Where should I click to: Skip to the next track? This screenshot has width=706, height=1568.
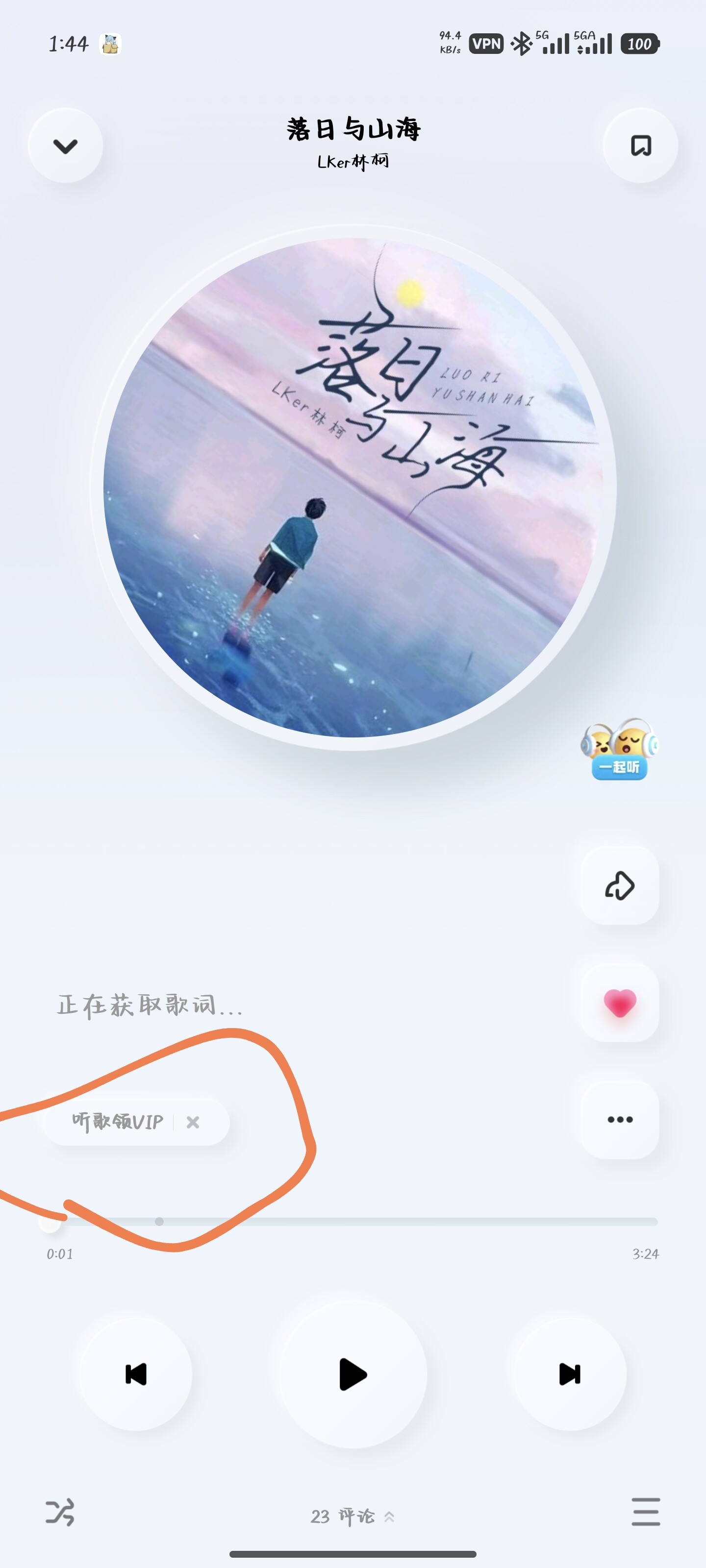point(570,1374)
